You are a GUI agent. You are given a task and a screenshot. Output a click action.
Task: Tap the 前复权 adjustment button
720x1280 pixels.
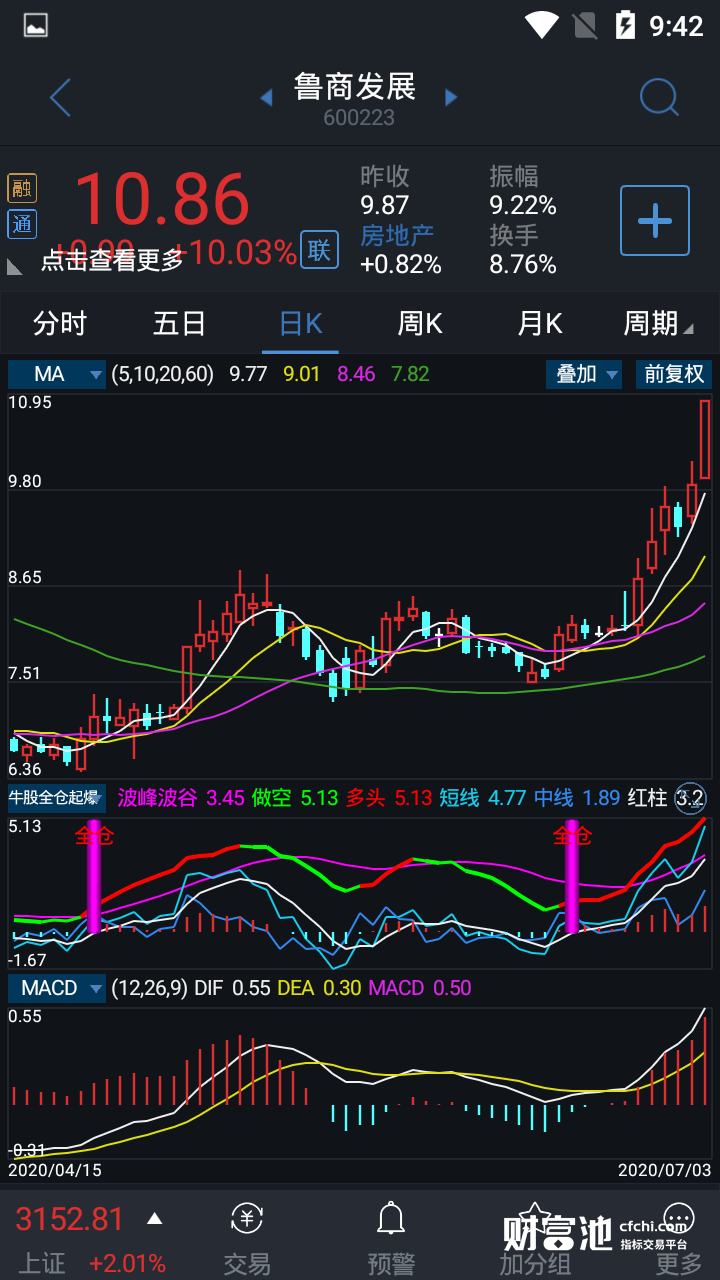click(674, 375)
